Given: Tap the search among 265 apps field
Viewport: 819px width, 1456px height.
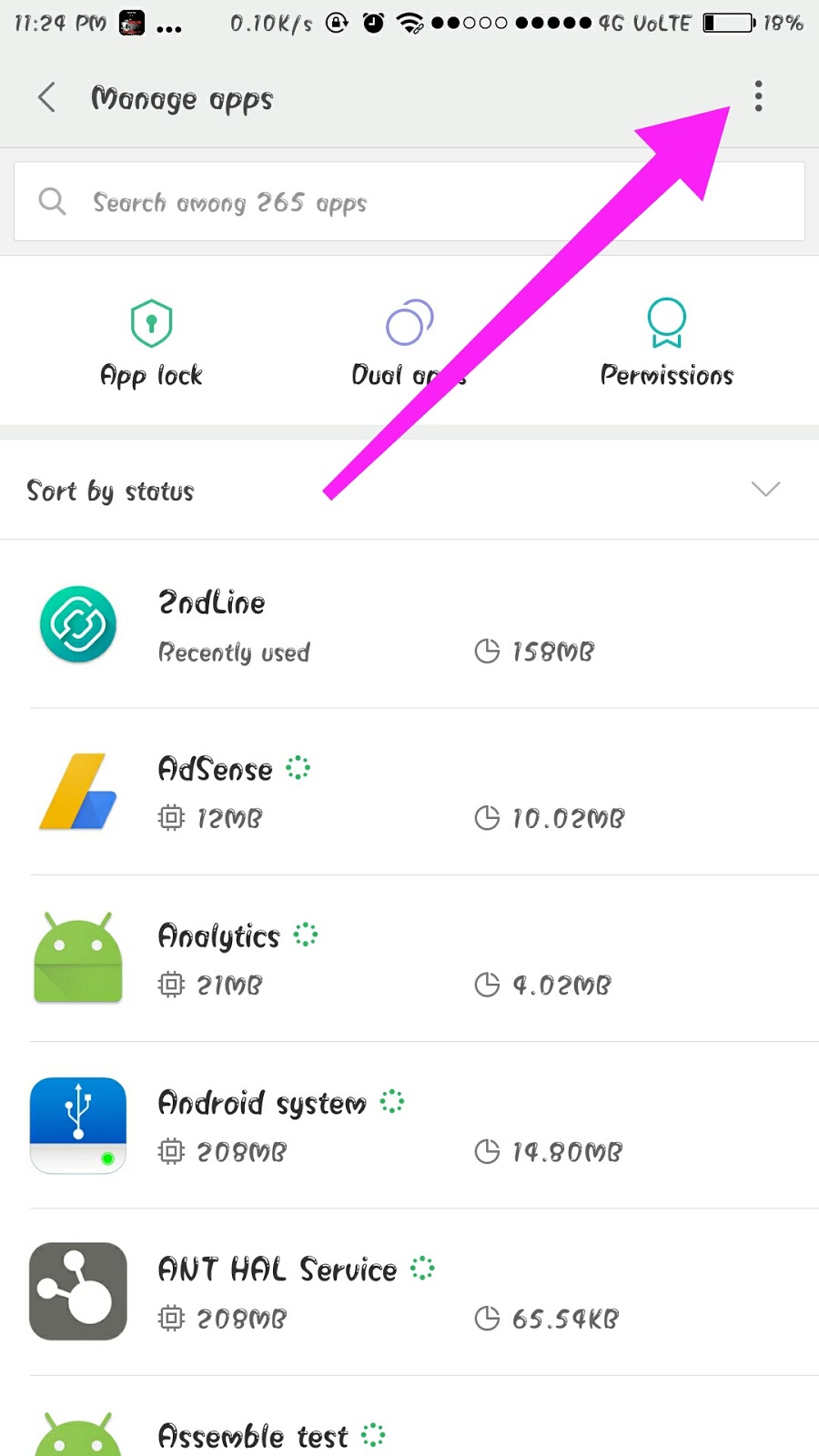Looking at the screenshot, I should point(409,202).
